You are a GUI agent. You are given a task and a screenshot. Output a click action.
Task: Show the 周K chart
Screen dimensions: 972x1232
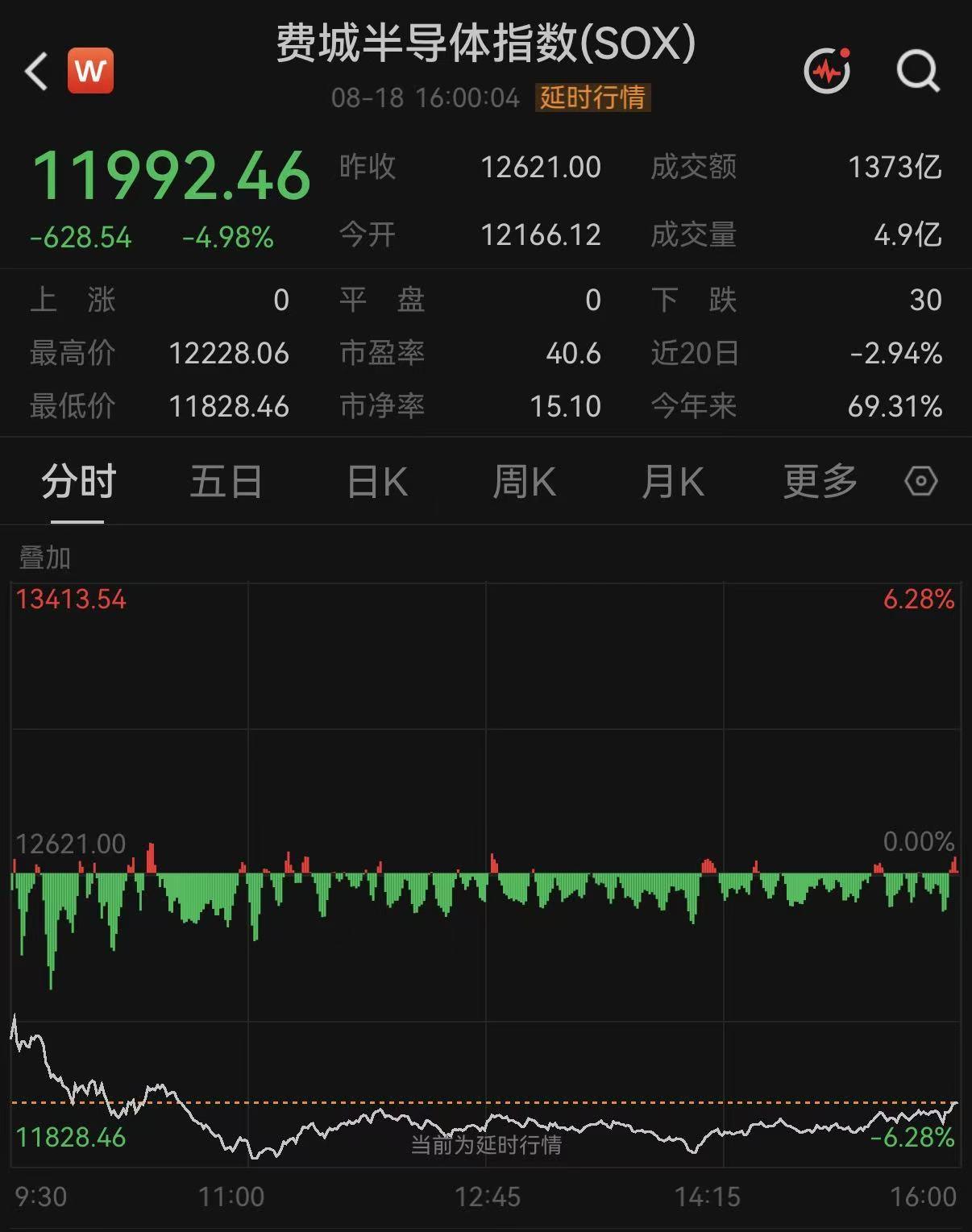tap(524, 482)
